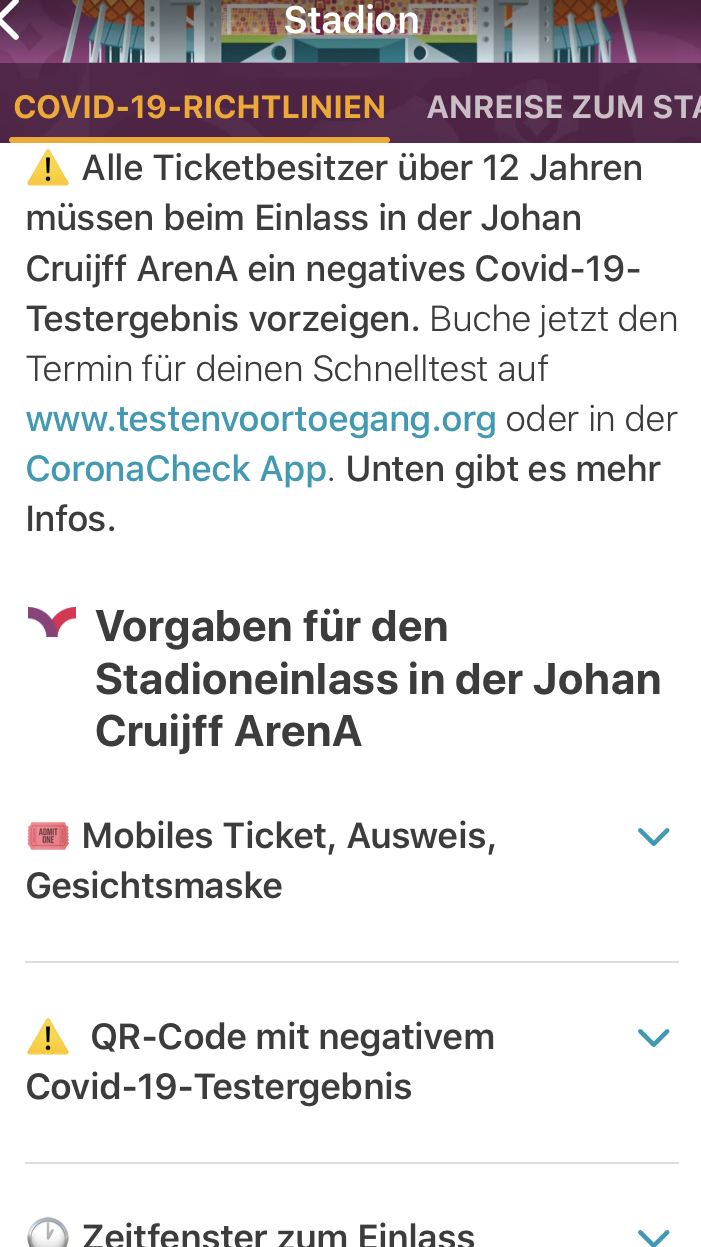Expand QR-Code mit negativem Covid-19-Testergebnis
701x1247 pixels.
click(351, 1062)
